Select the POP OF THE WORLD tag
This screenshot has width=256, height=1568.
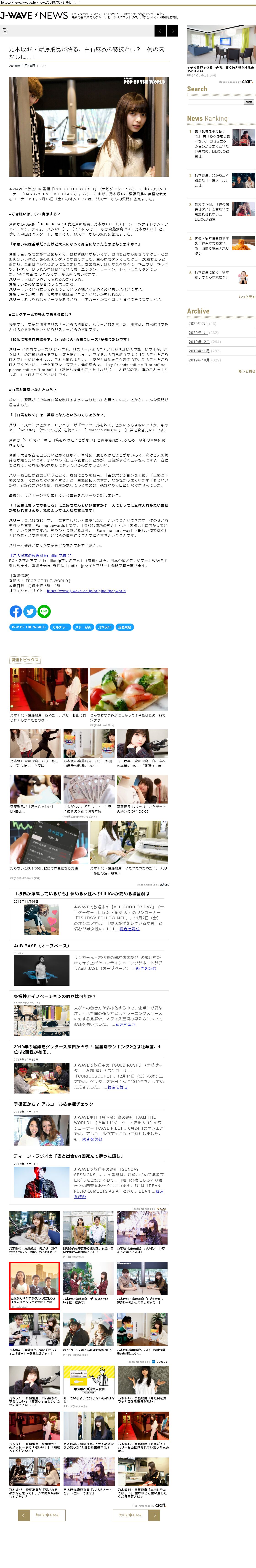click(x=29, y=627)
